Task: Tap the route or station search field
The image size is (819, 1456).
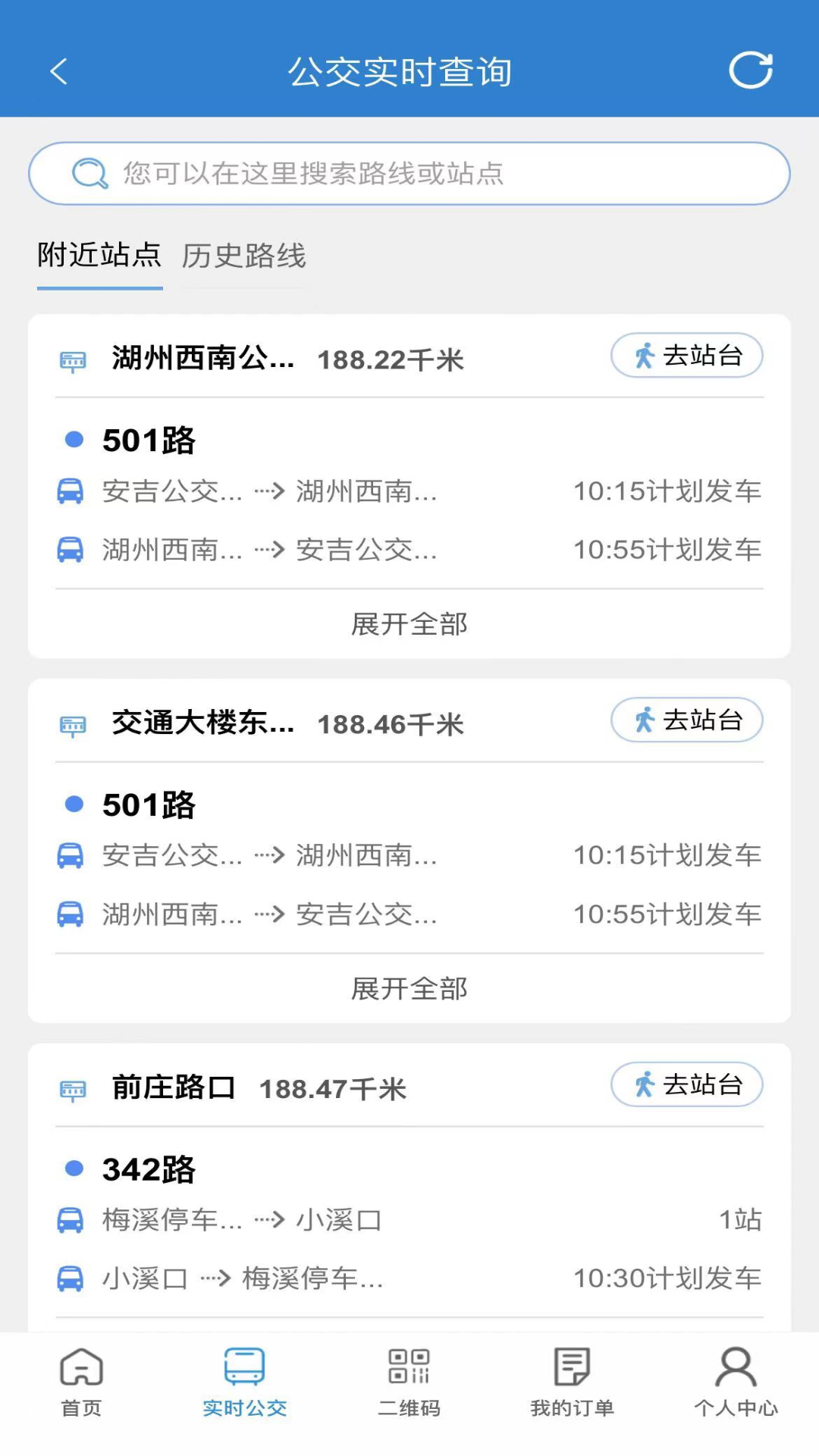Action: point(409,174)
